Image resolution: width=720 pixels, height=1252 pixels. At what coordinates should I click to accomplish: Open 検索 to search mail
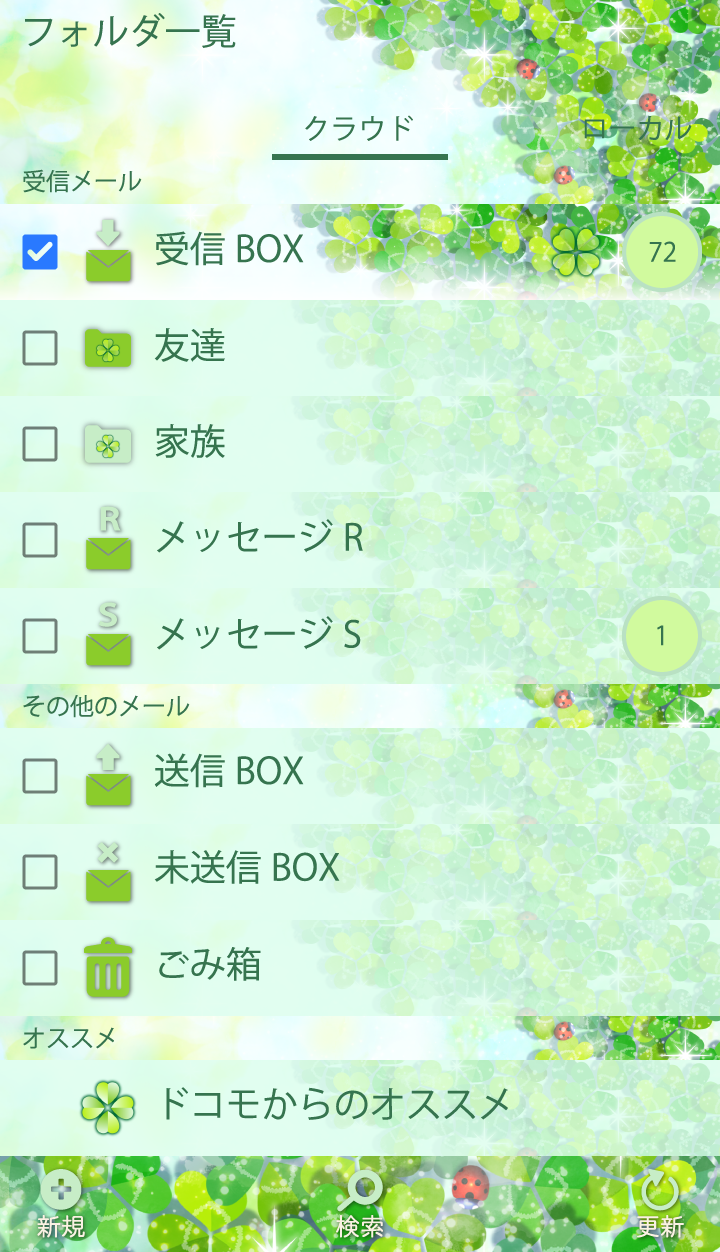point(360,1205)
